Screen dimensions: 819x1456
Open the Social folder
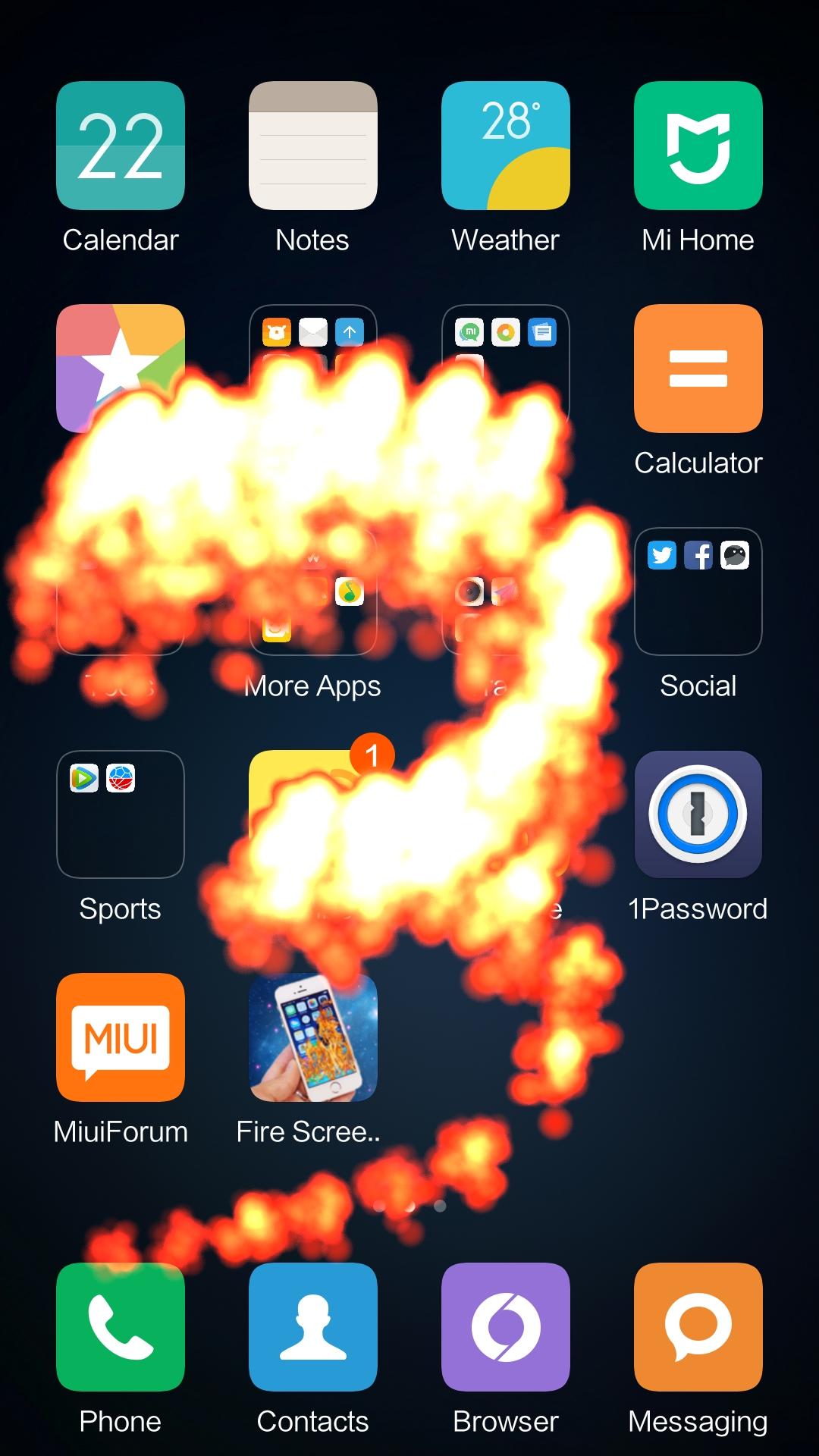click(x=698, y=591)
